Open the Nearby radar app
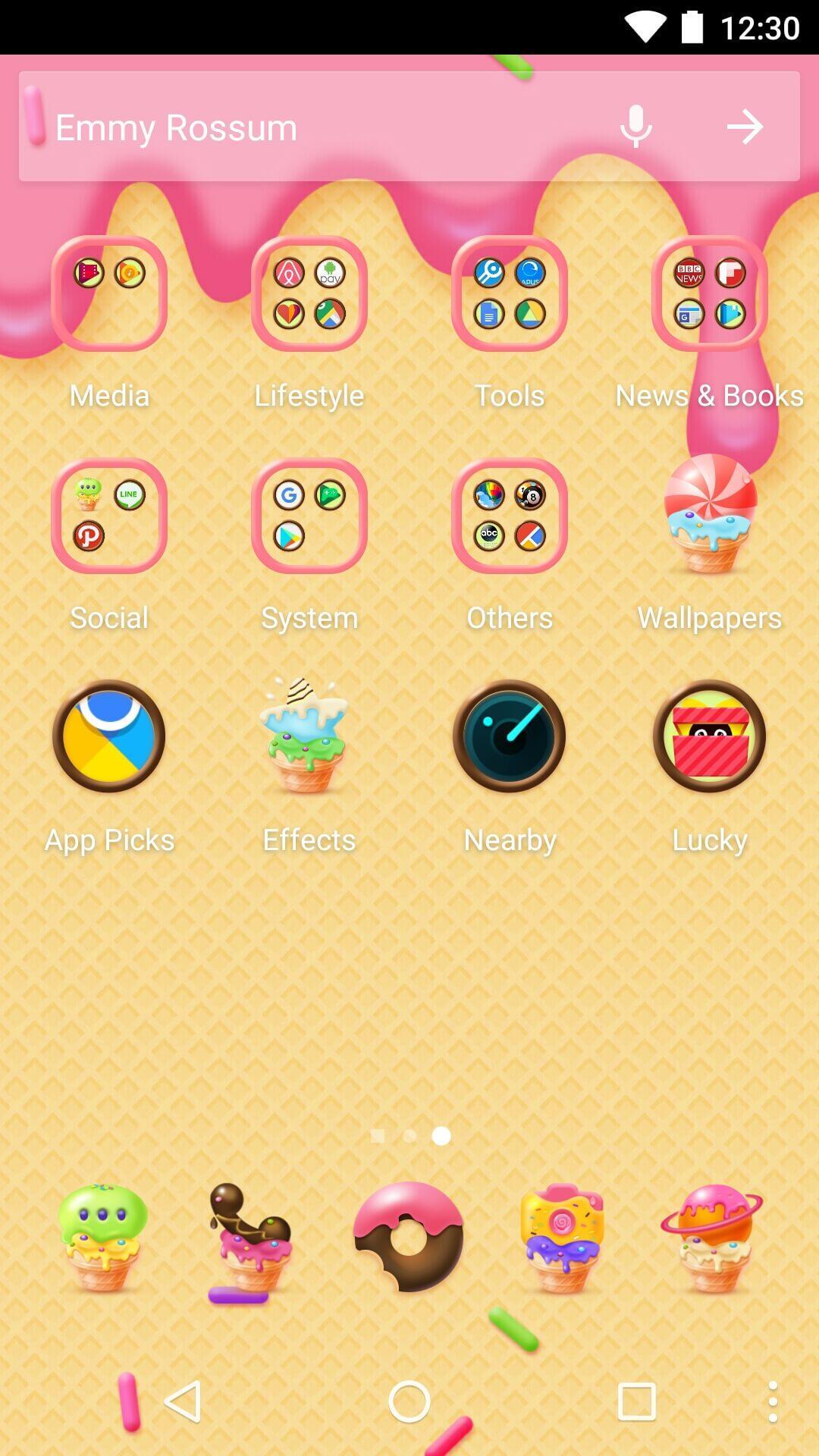The image size is (819, 1456). [510, 736]
